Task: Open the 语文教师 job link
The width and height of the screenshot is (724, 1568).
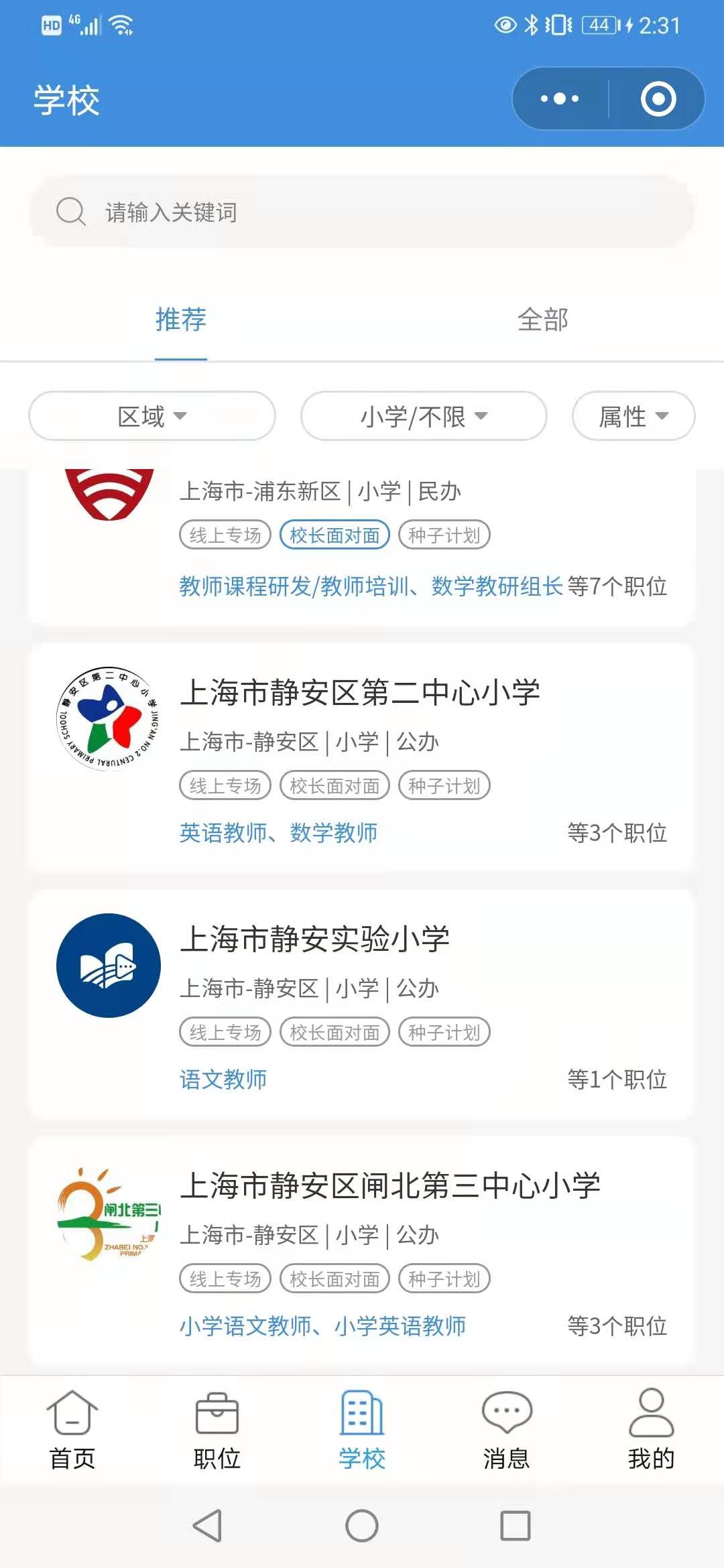Action: (223, 1080)
